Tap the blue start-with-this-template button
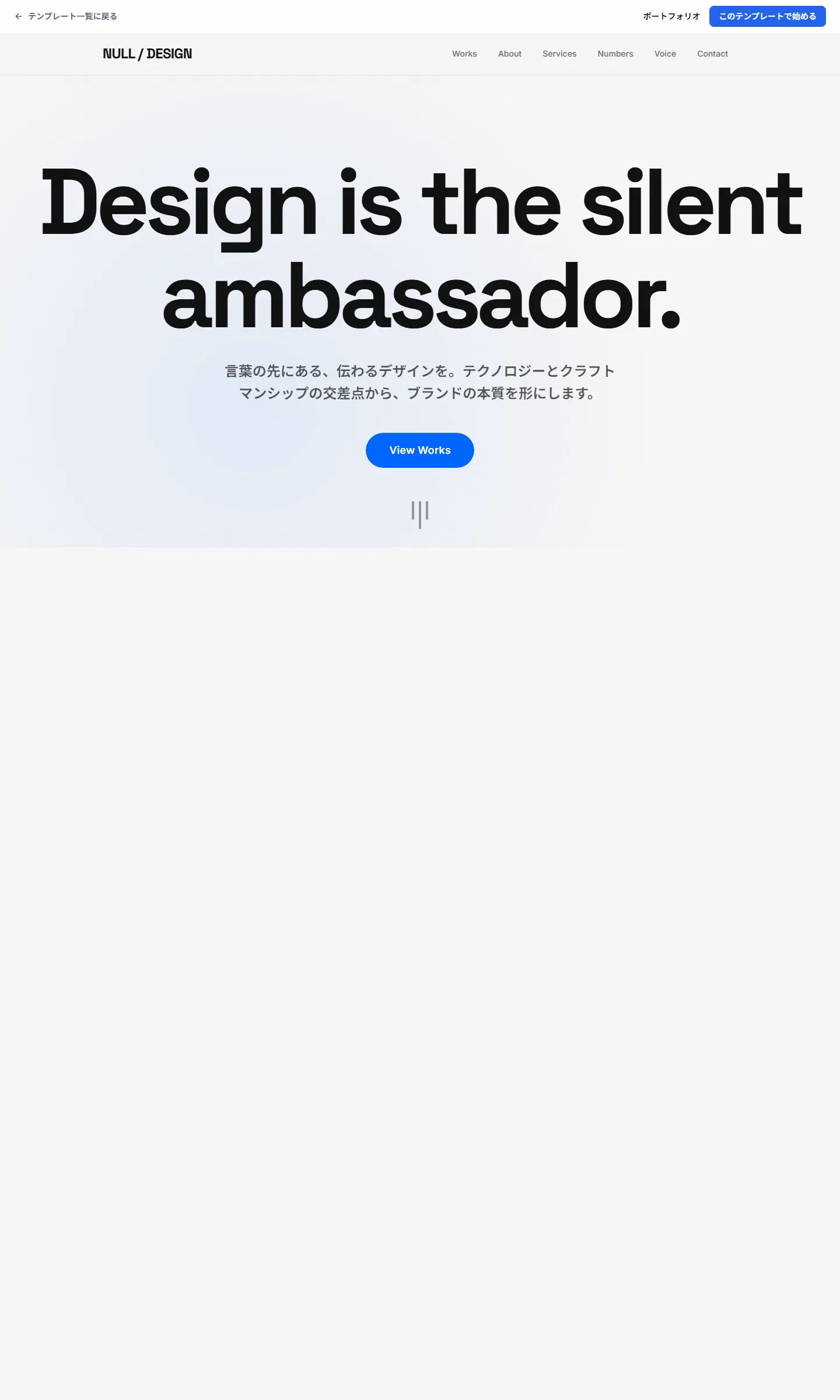 767,16
